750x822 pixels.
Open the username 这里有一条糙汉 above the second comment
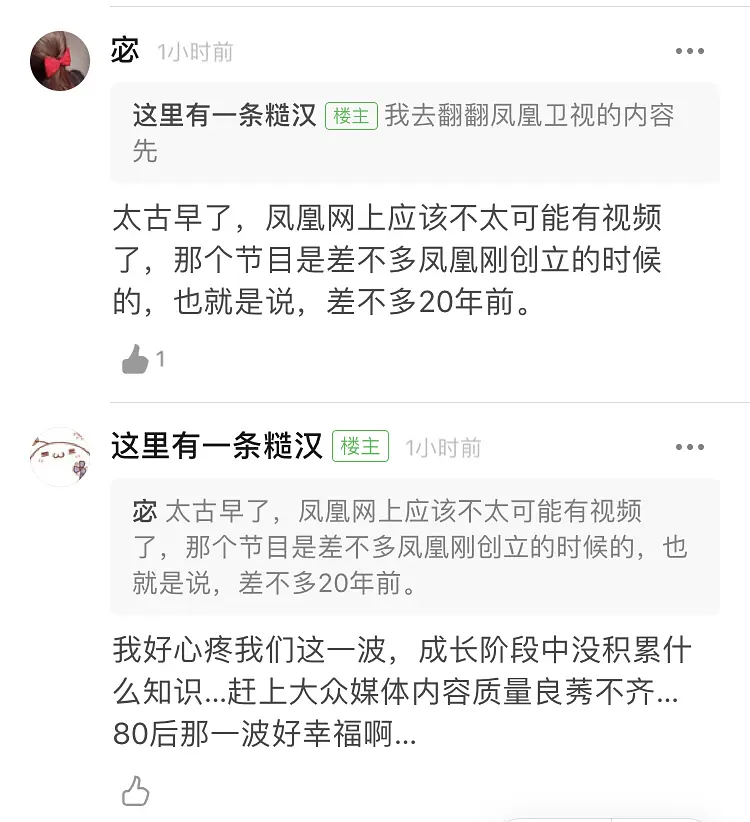[x=216, y=446]
